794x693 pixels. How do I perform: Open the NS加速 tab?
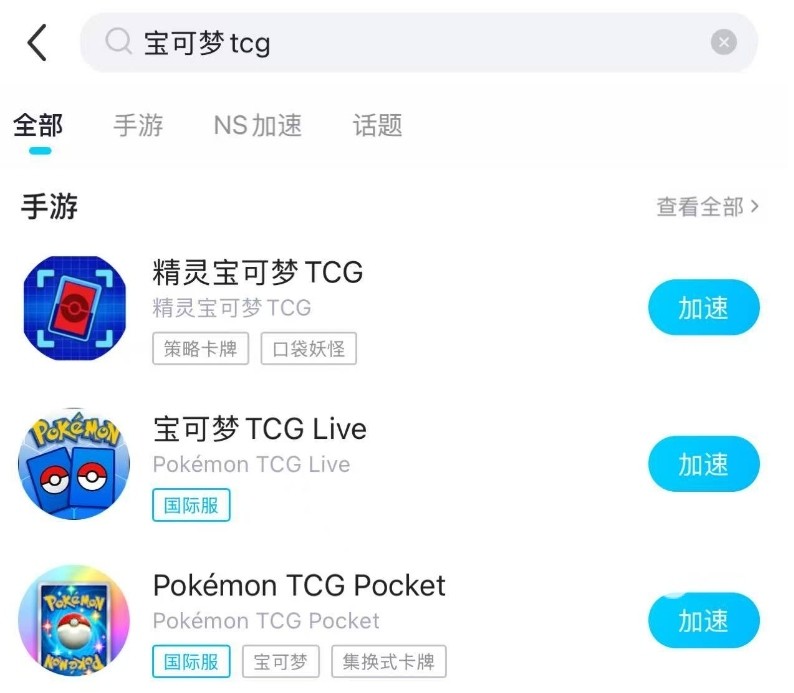[x=257, y=126]
